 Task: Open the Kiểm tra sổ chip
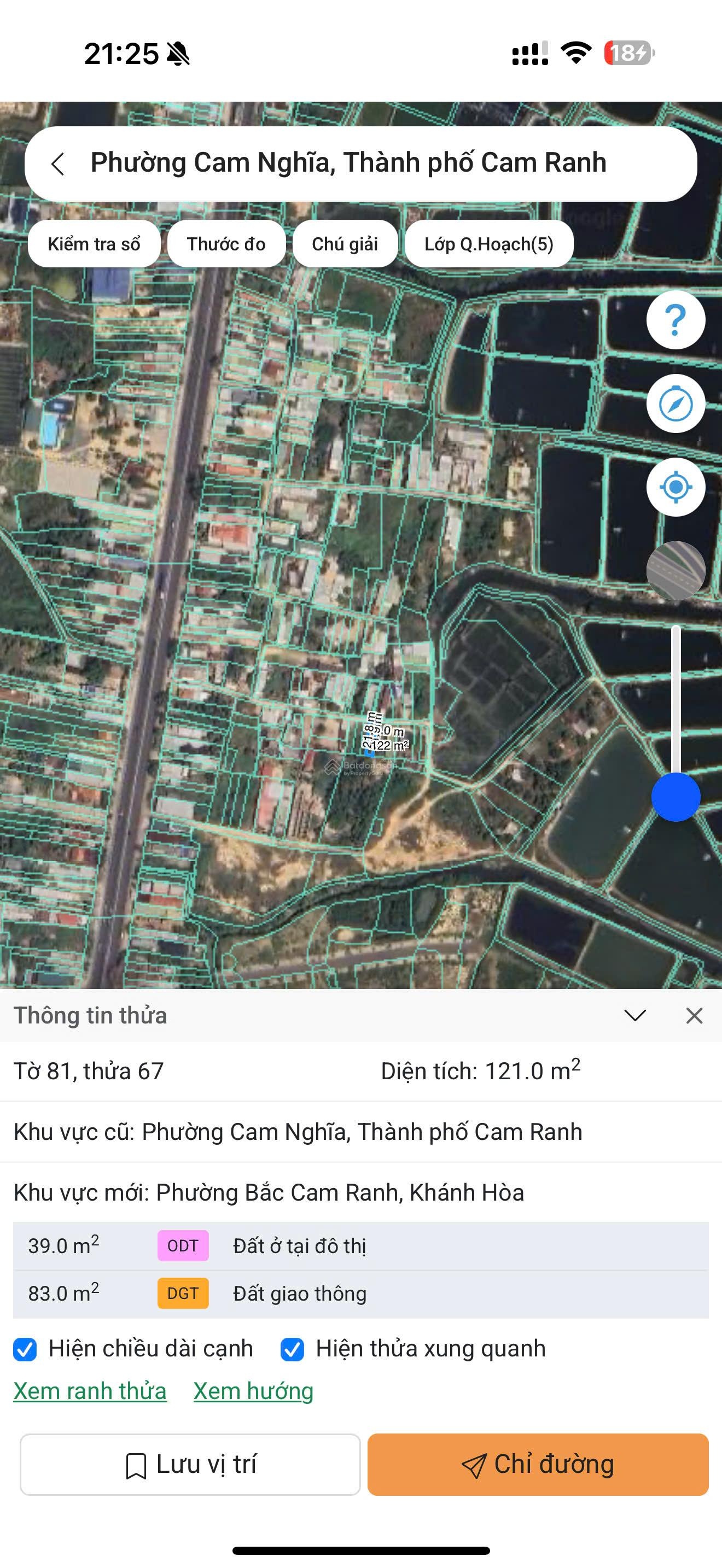point(94,244)
